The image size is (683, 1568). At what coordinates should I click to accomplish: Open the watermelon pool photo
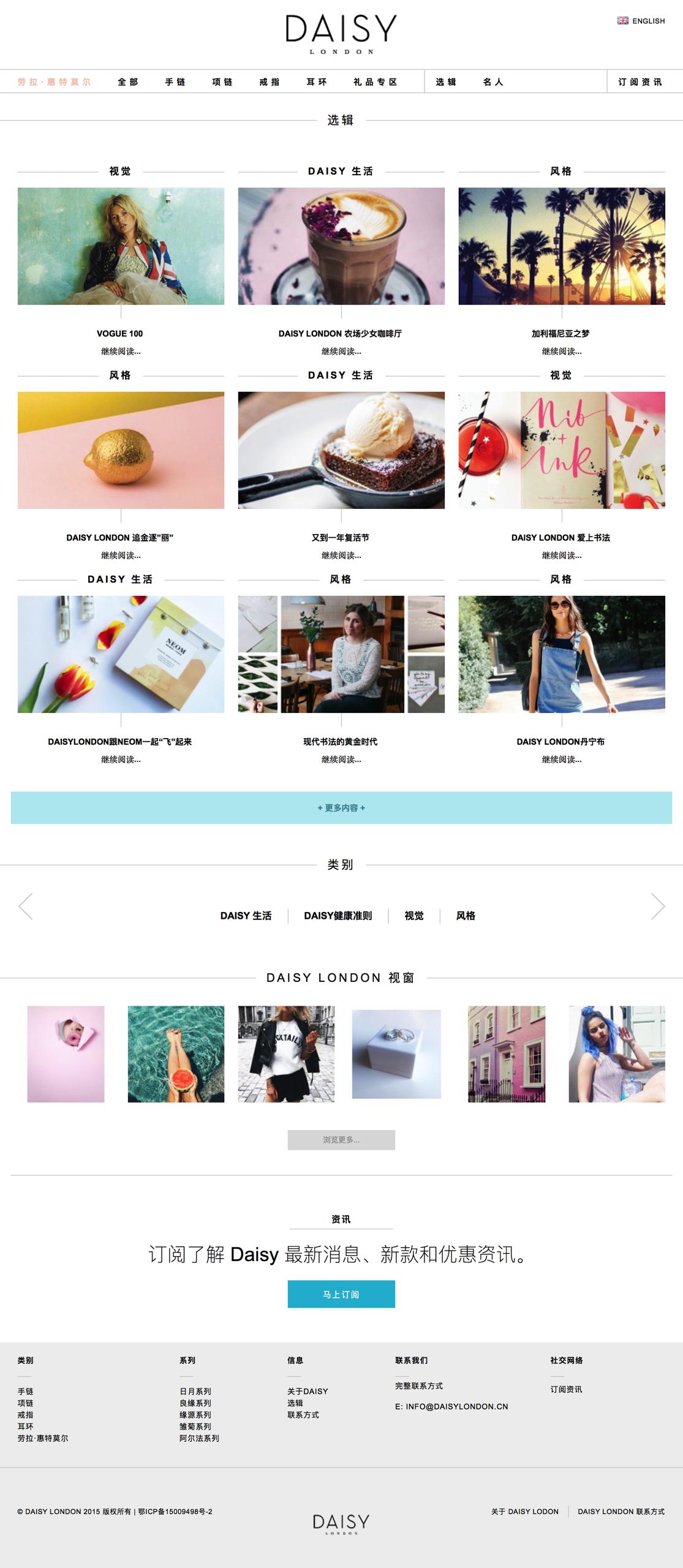coord(176,1054)
